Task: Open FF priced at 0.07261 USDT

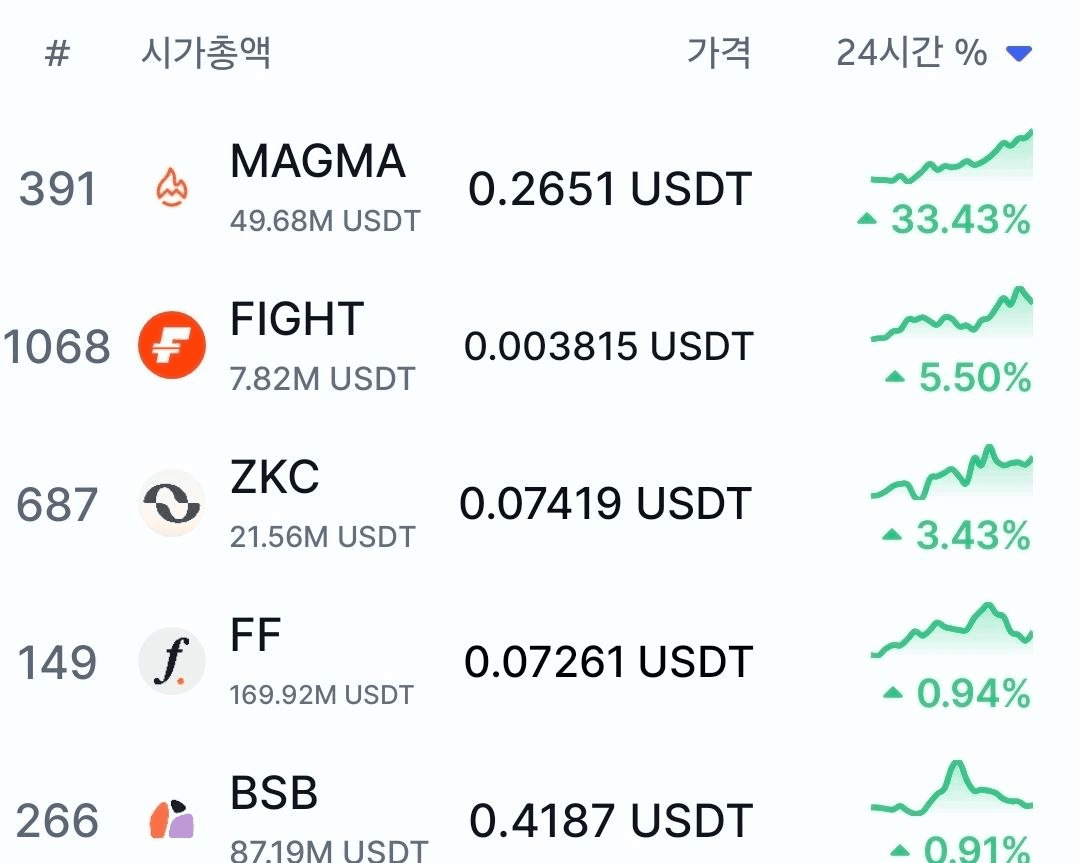Action: [256, 636]
